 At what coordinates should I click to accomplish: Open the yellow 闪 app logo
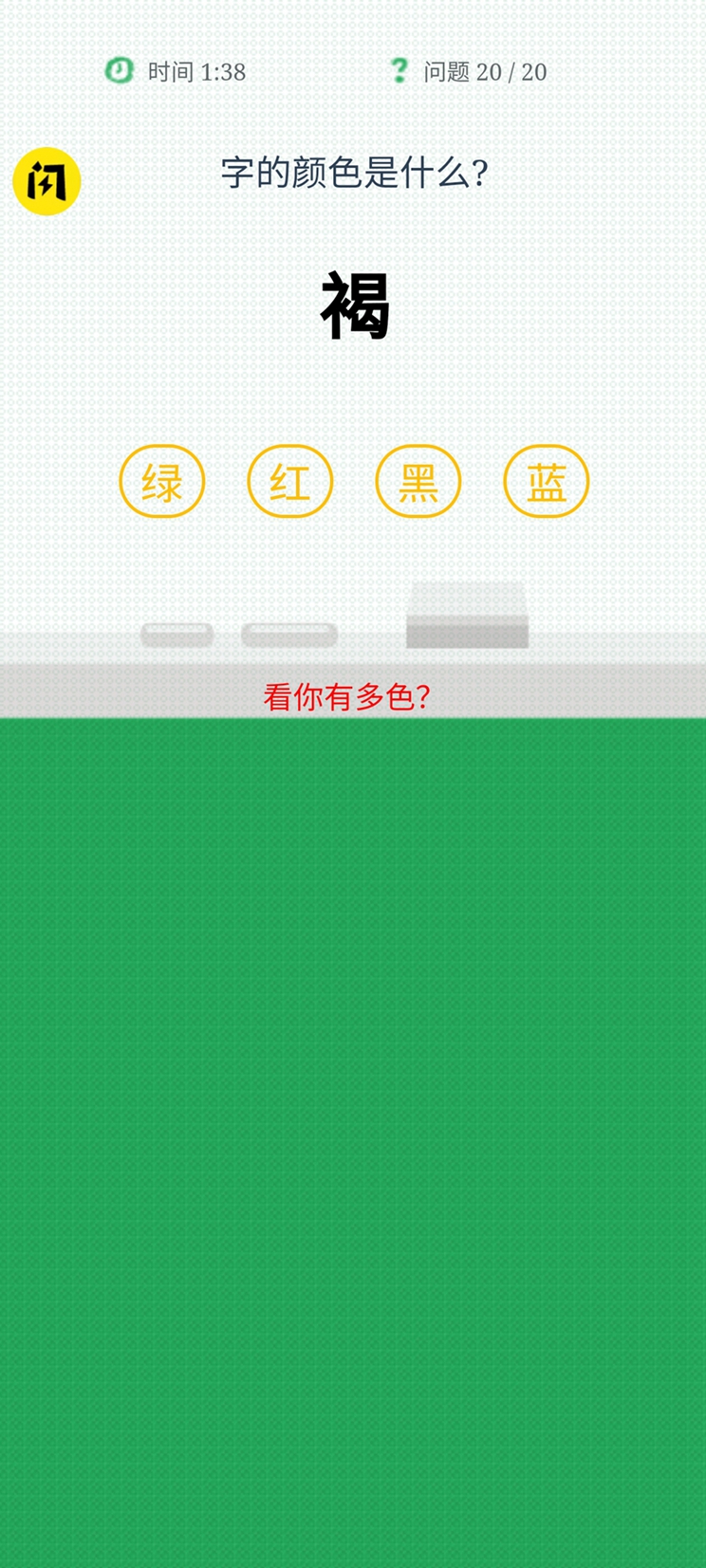tap(46, 181)
